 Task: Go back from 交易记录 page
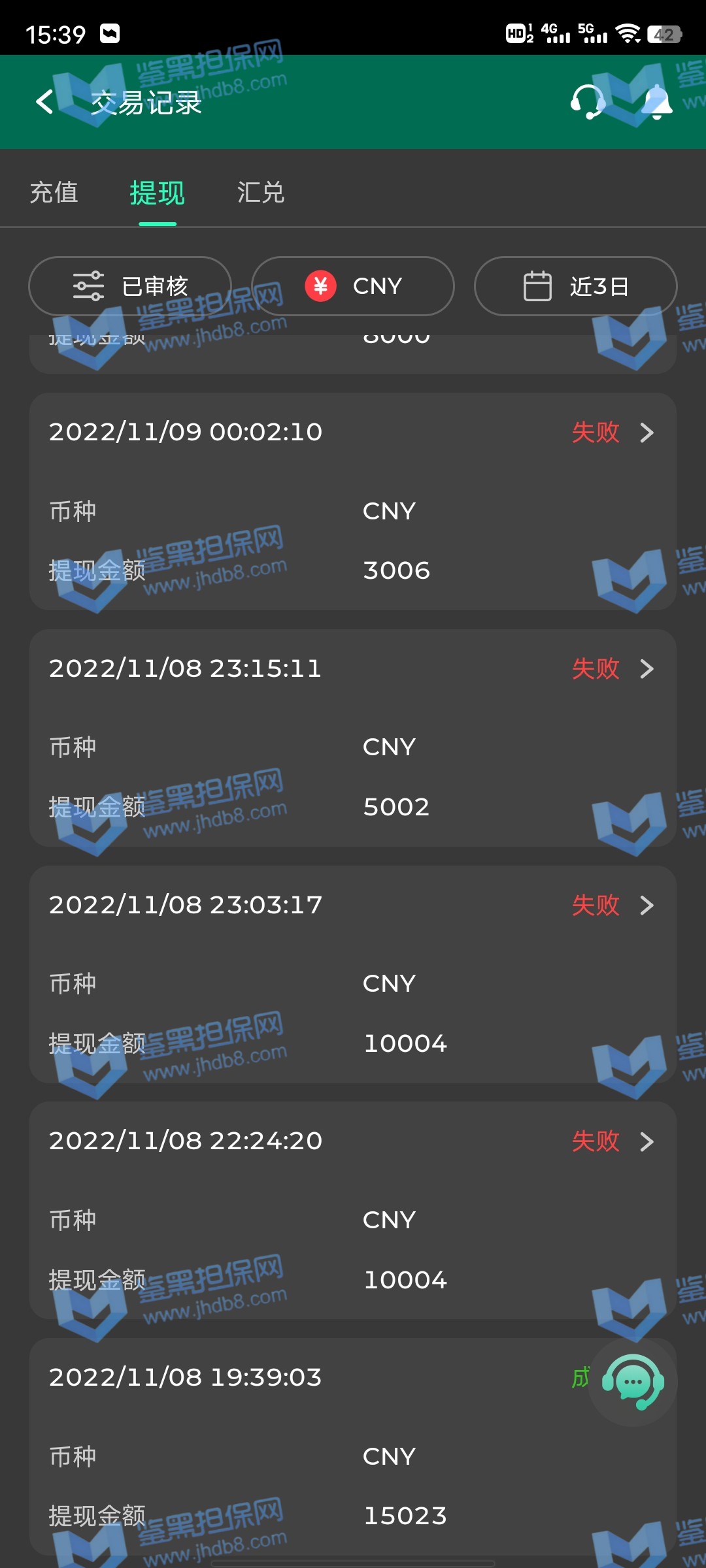click(x=44, y=102)
